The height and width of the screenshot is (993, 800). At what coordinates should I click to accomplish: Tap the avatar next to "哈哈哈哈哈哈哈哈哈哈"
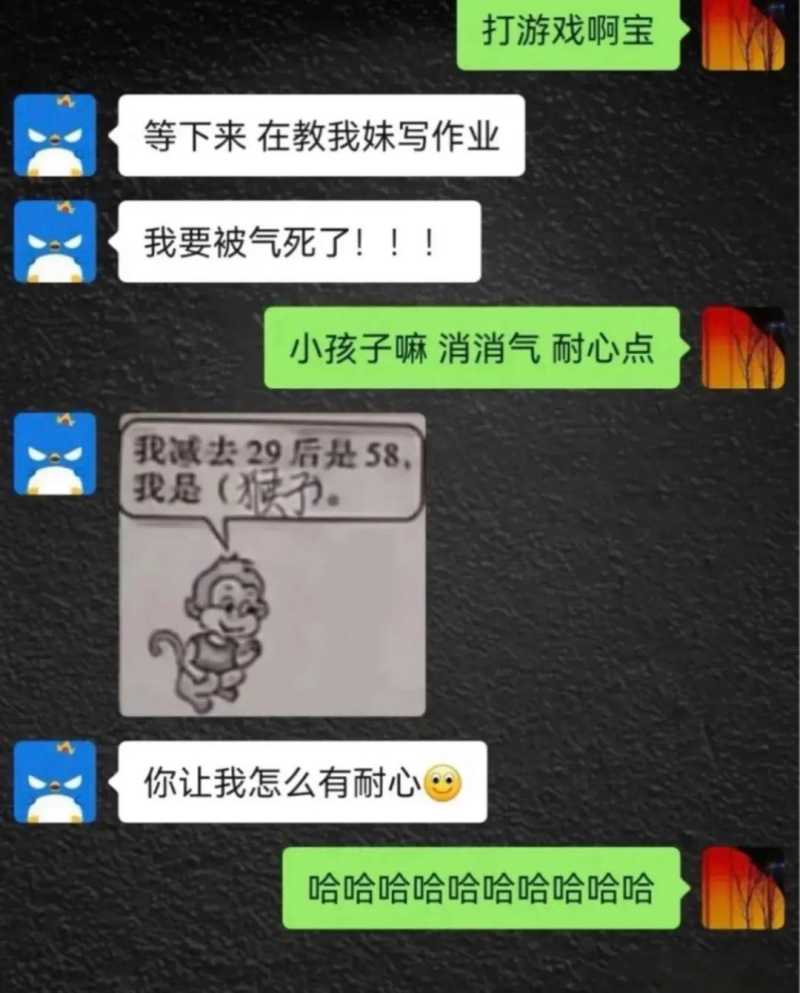(742, 888)
